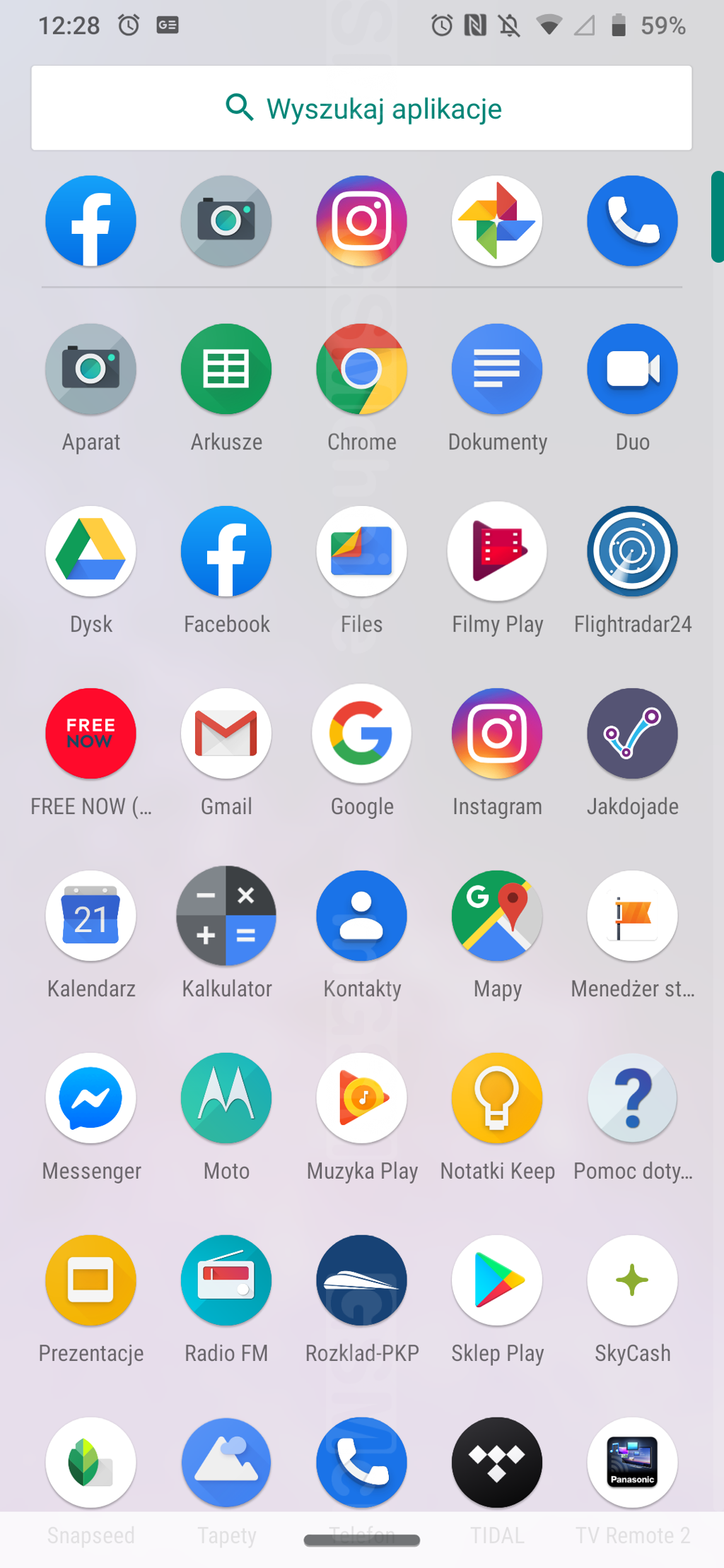
Task: Tap the Wyszukaj aplikacje search box
Action: (361, 108)
